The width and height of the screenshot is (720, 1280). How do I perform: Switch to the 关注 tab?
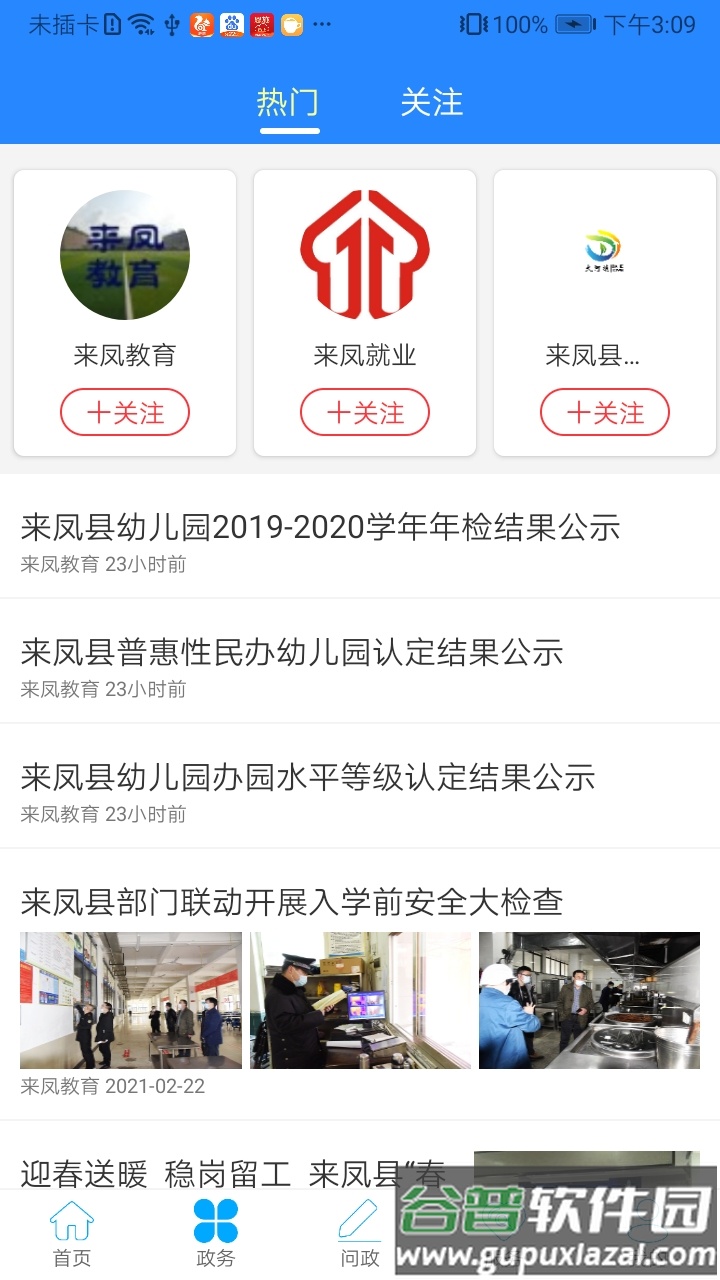433,102
